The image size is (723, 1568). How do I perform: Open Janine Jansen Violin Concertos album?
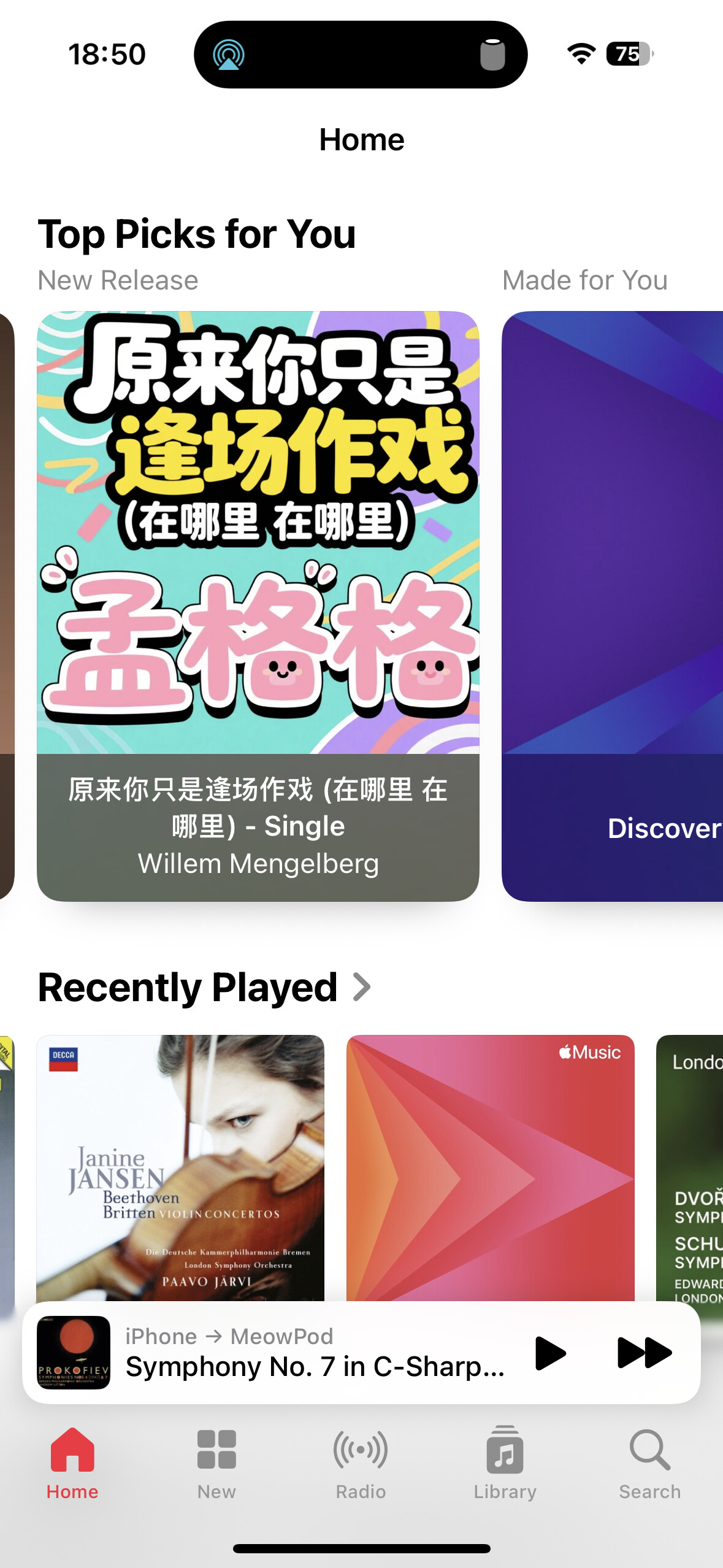180,1167
